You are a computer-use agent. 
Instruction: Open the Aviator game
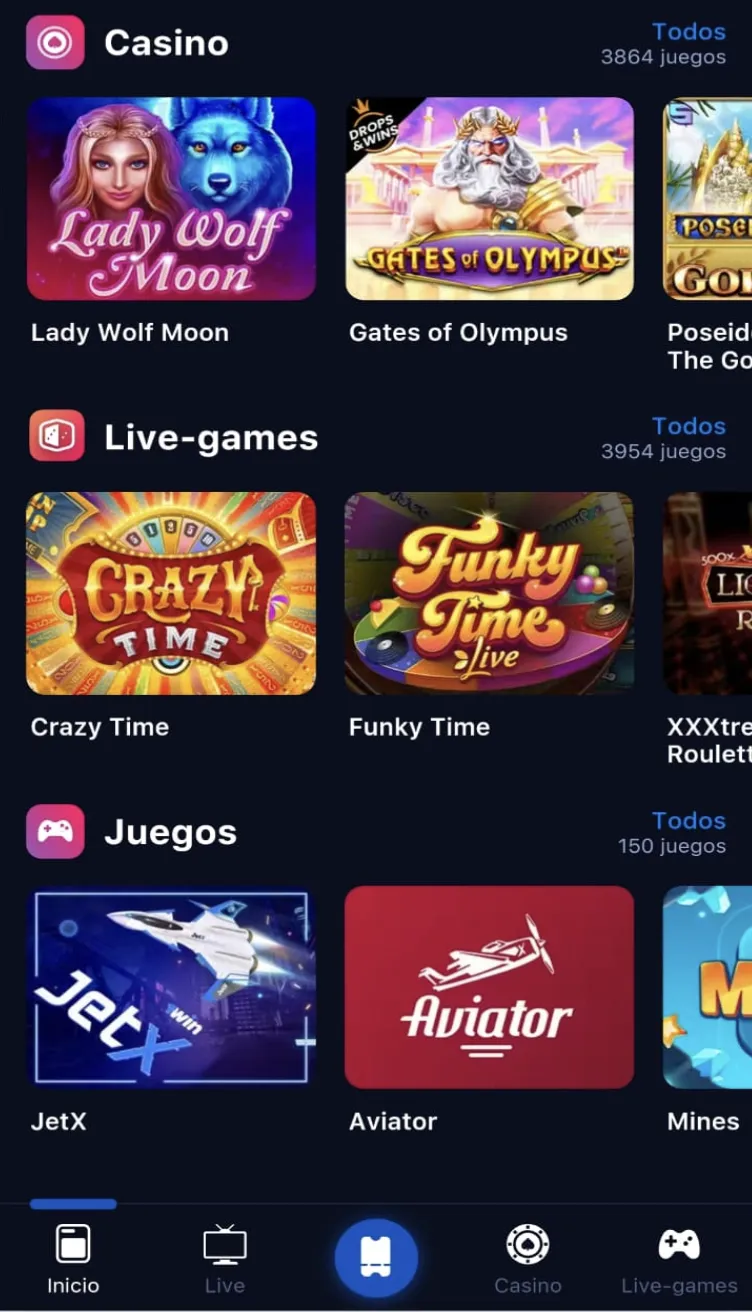488,988
